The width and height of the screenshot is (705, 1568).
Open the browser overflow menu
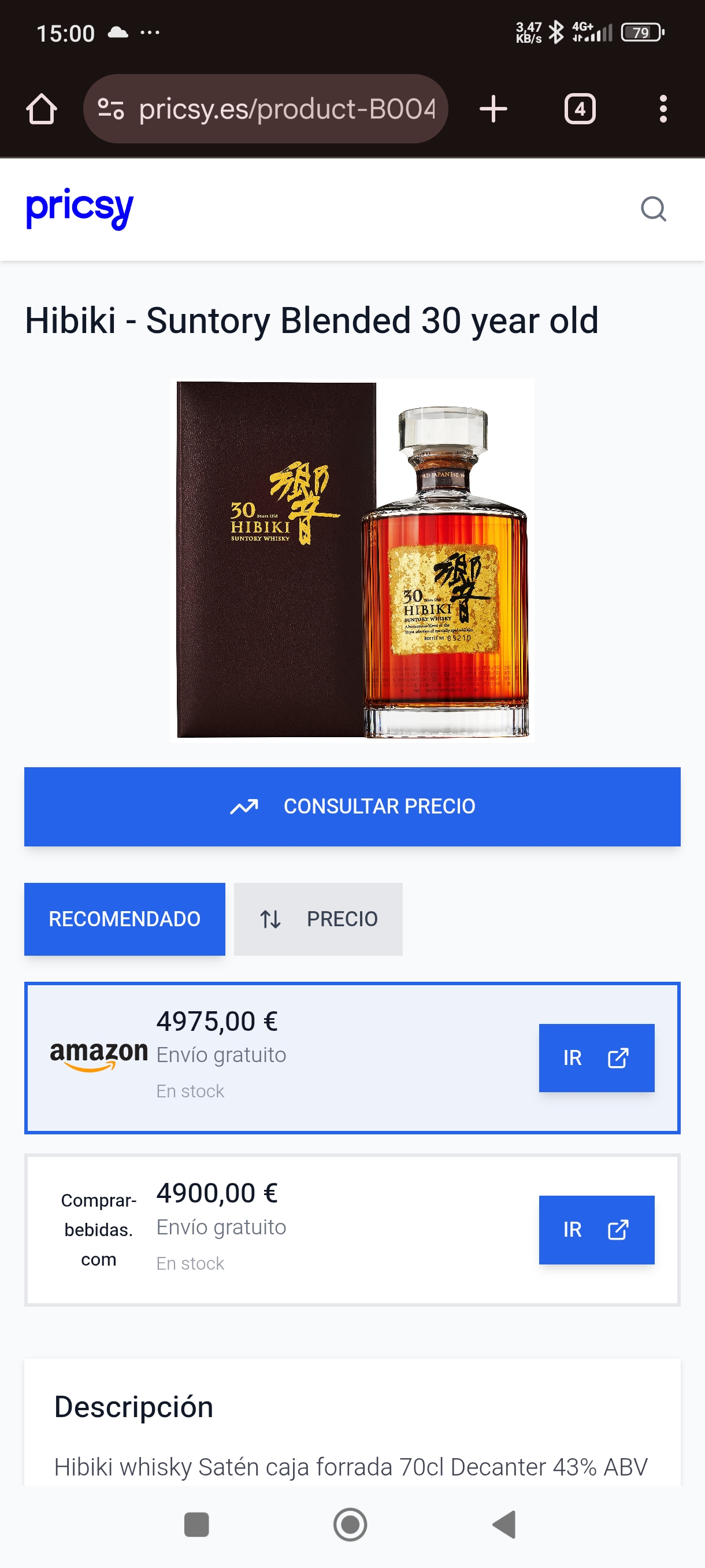point(662,109)
